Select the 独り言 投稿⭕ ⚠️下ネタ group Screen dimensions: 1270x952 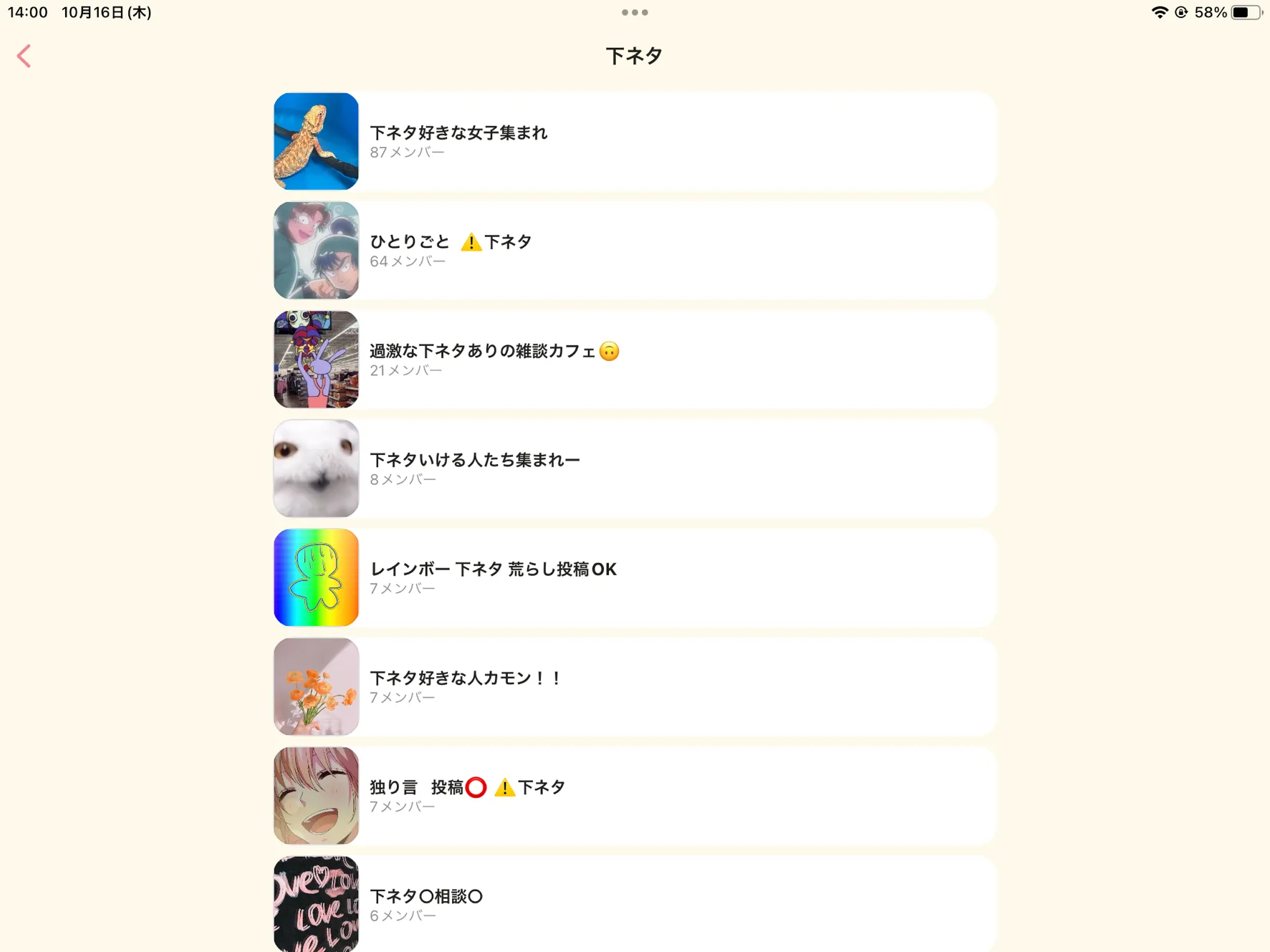[634, 795]
